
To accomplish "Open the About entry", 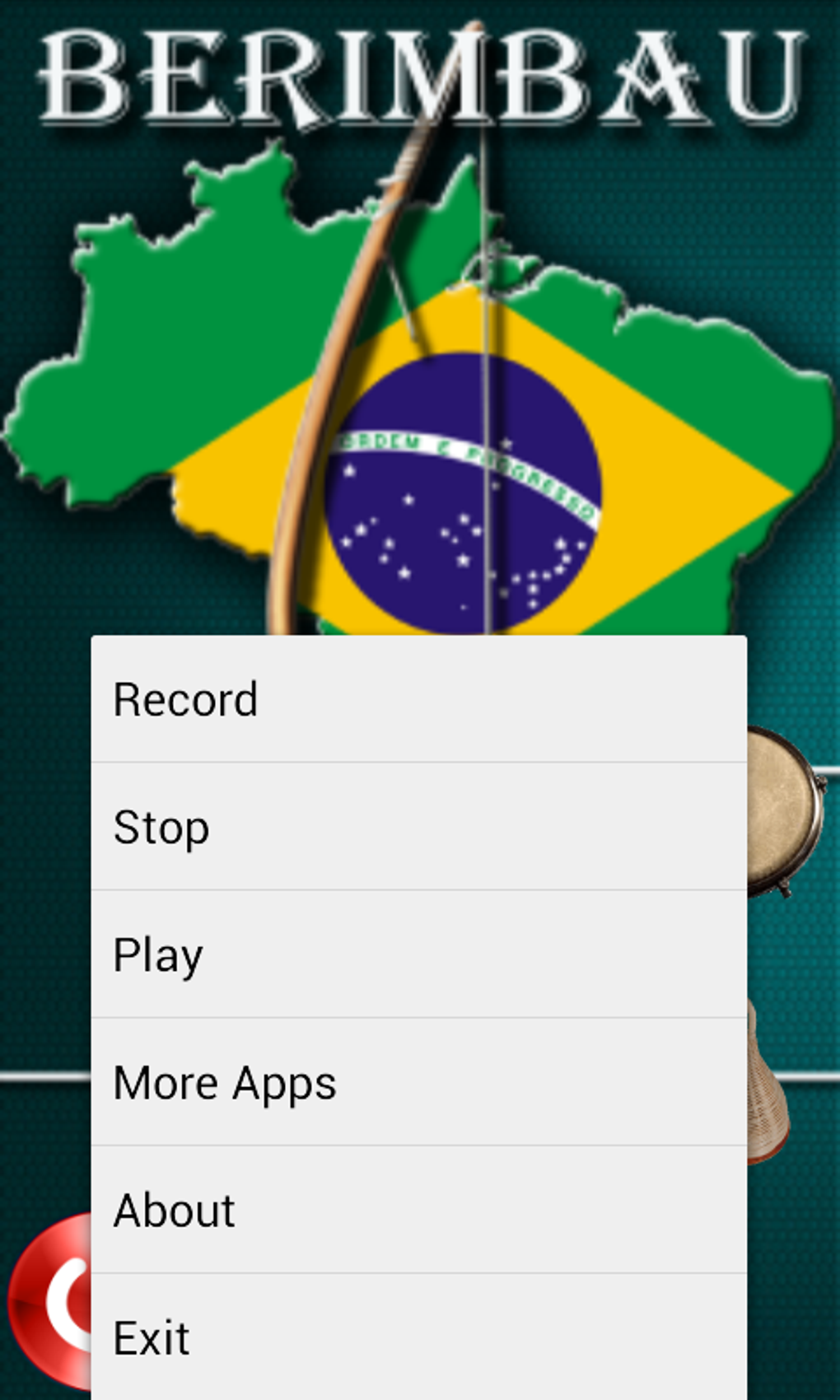I will pos(419,1210).
